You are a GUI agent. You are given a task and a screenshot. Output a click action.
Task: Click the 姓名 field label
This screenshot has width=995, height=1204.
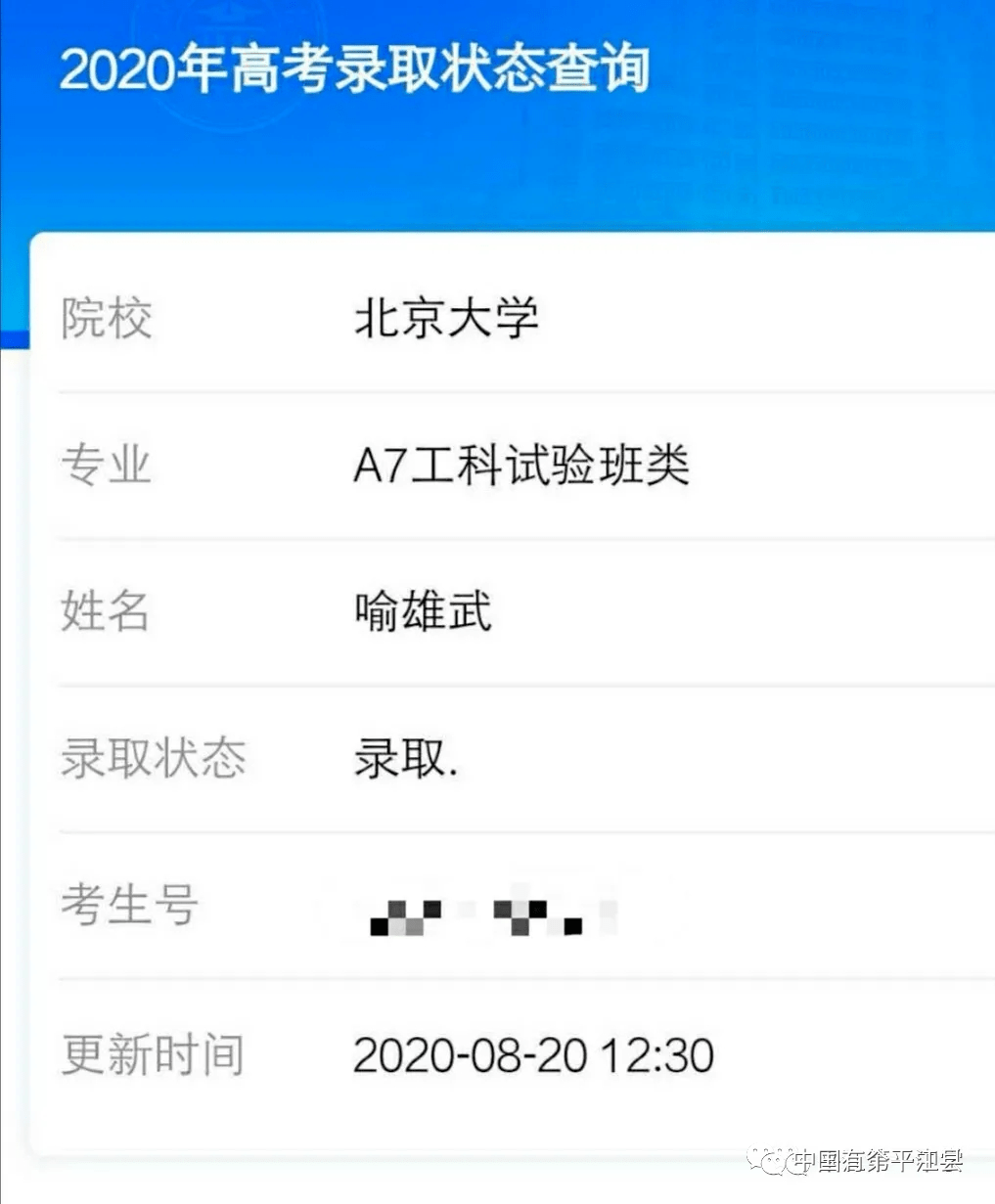coord(106,613)
